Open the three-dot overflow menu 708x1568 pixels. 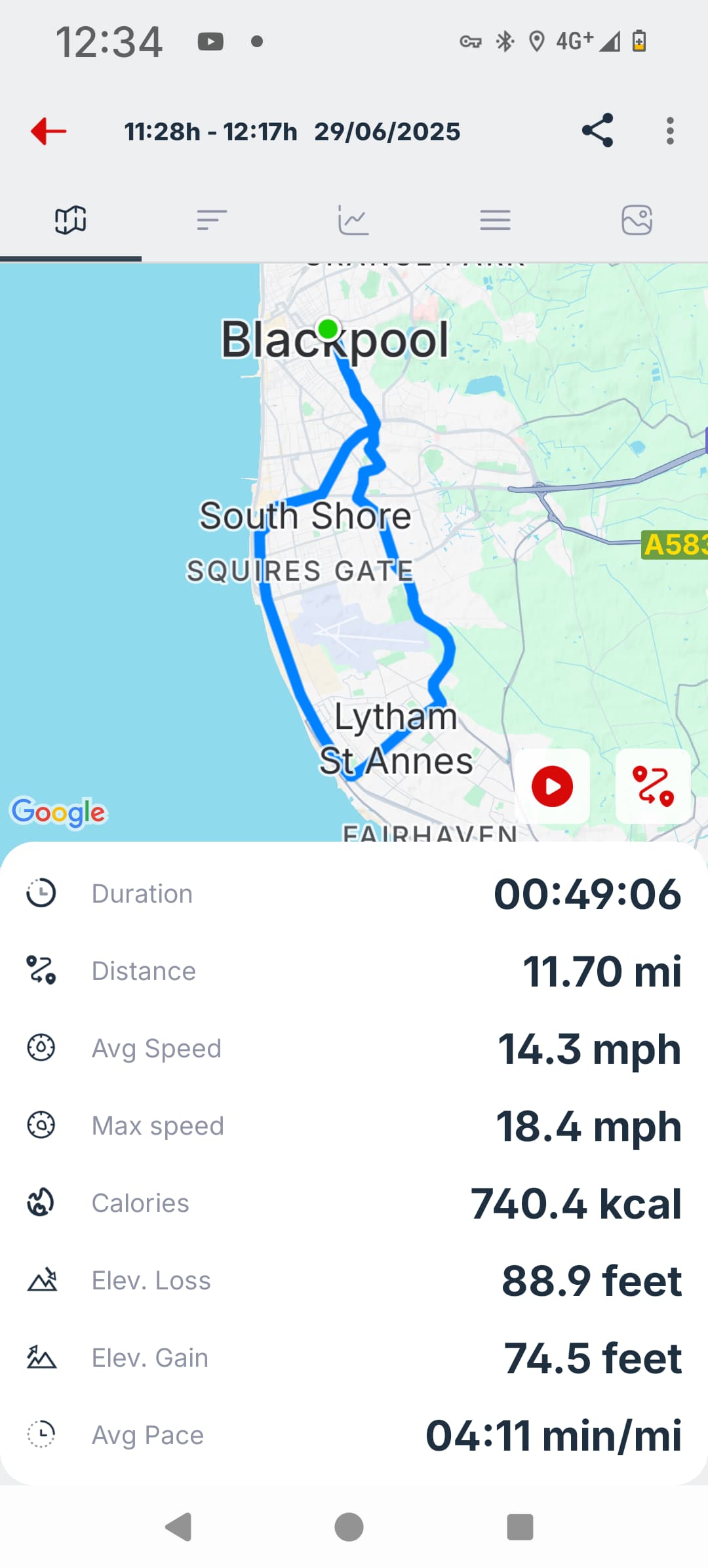tap(669, 131)
